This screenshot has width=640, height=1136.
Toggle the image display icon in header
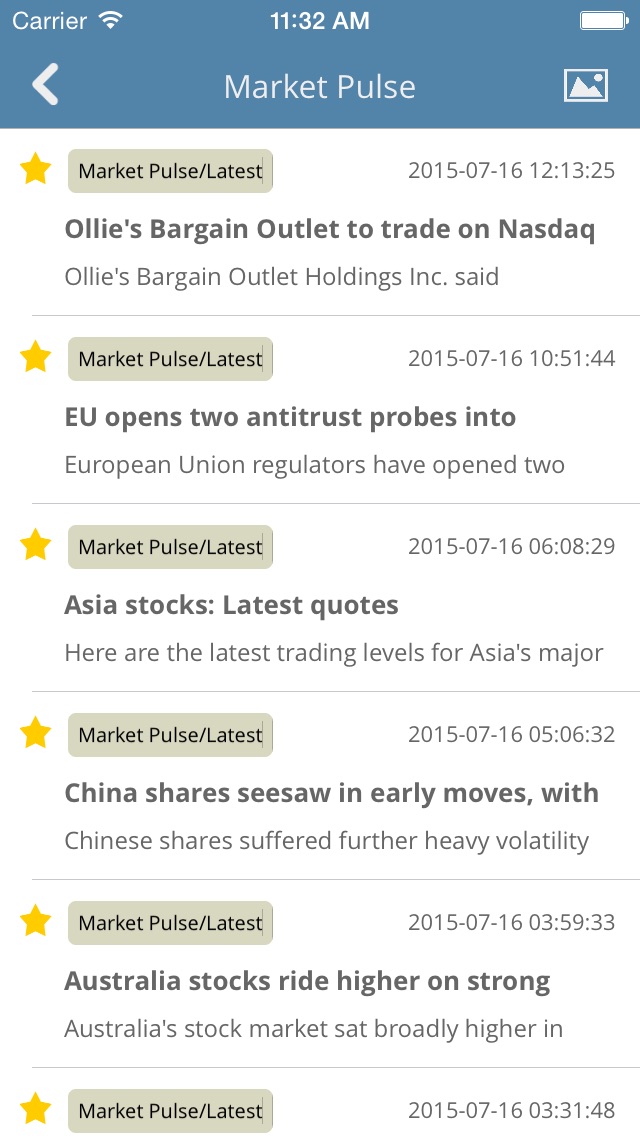point(586,85)
